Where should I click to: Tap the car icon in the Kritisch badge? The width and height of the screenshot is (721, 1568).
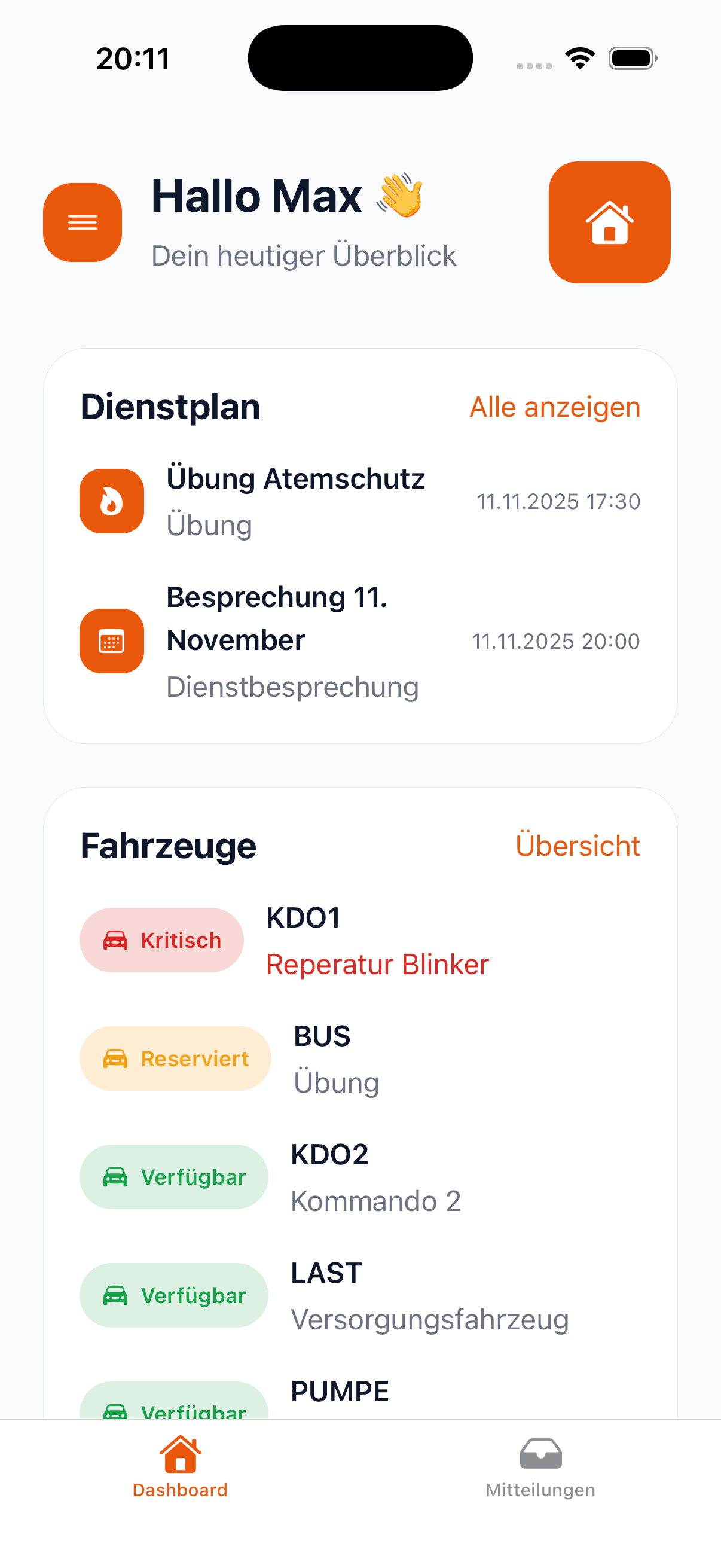point(115,939)
